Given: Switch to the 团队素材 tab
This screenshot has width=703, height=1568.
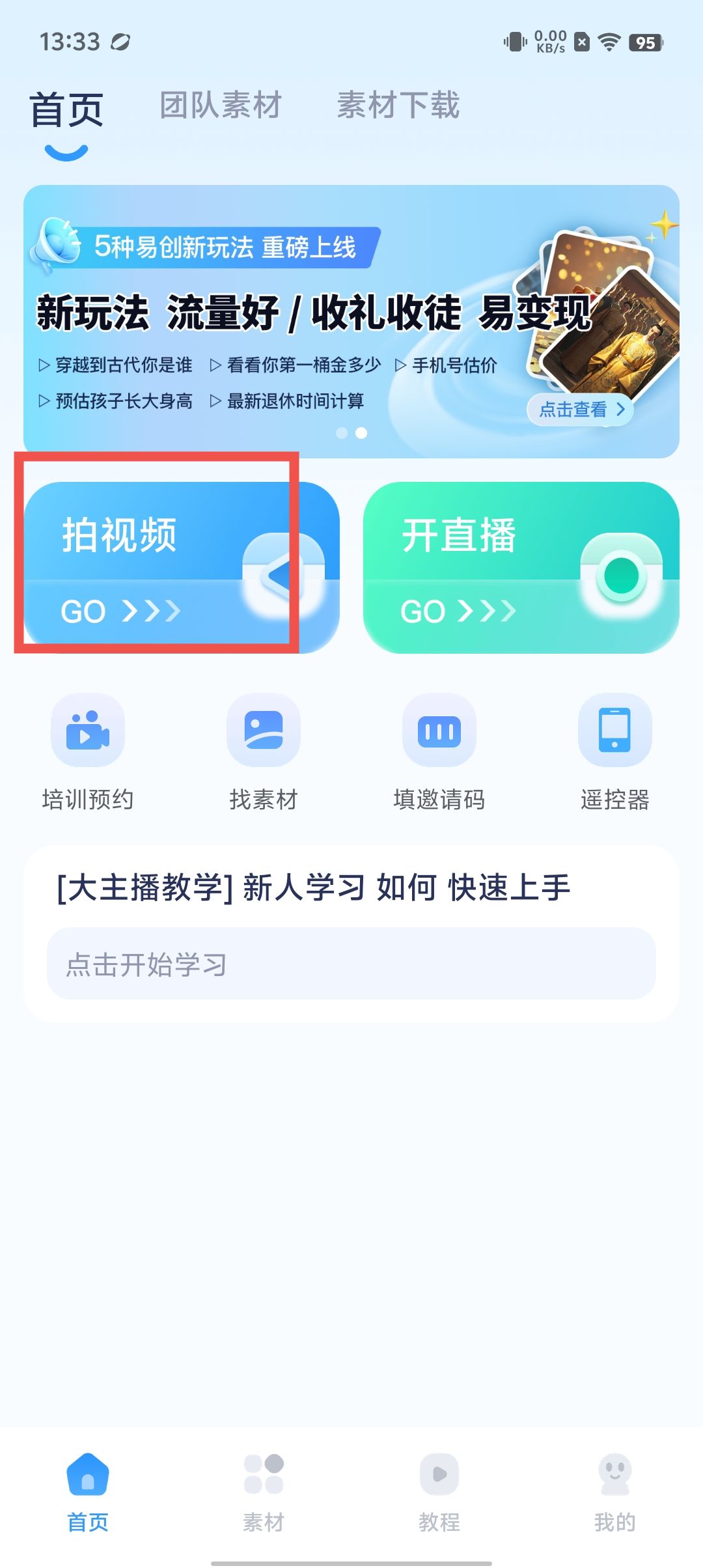Looking at the screenshot, I should click(221, 105).
